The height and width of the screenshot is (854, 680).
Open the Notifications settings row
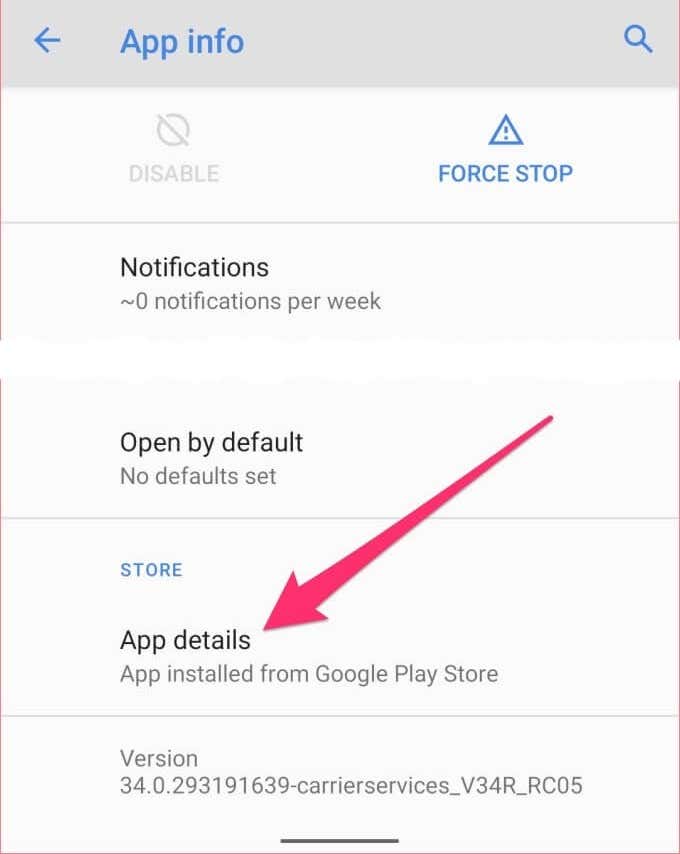click(250, 282)
